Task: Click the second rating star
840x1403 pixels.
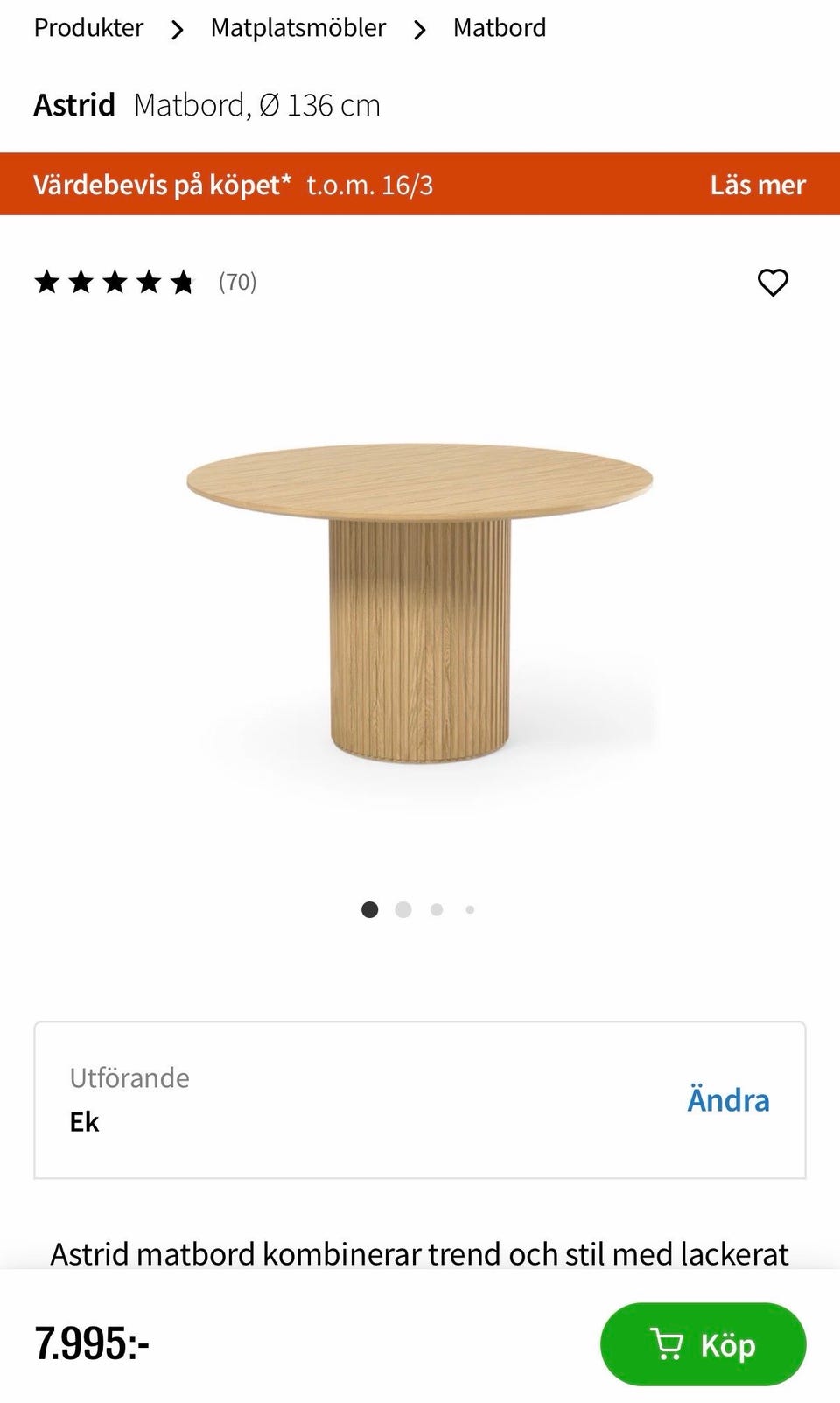Action: [81, 282]
